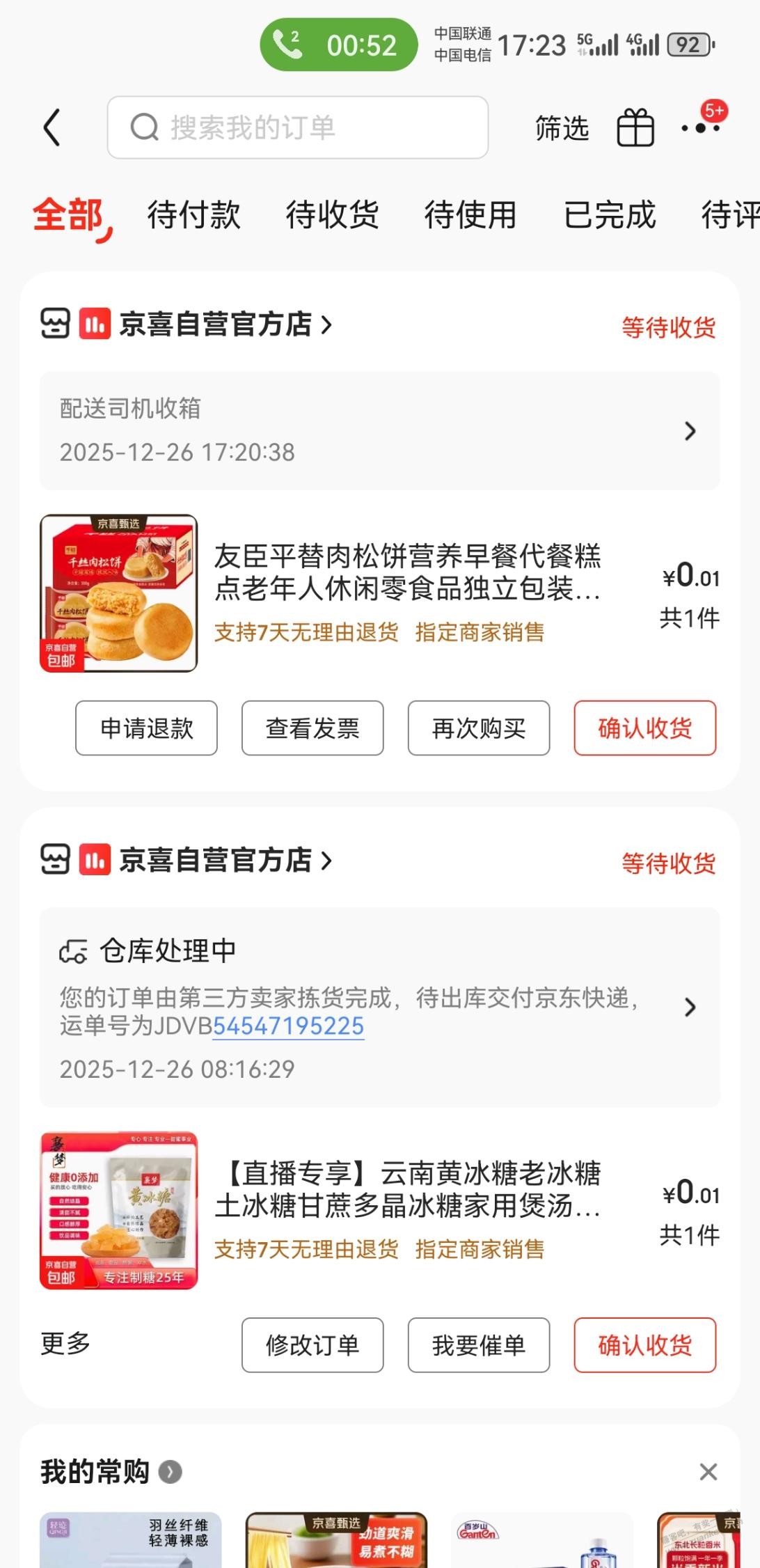Tap 我要催单 for the 黄冰糖 order

[x=479, y=1345]
